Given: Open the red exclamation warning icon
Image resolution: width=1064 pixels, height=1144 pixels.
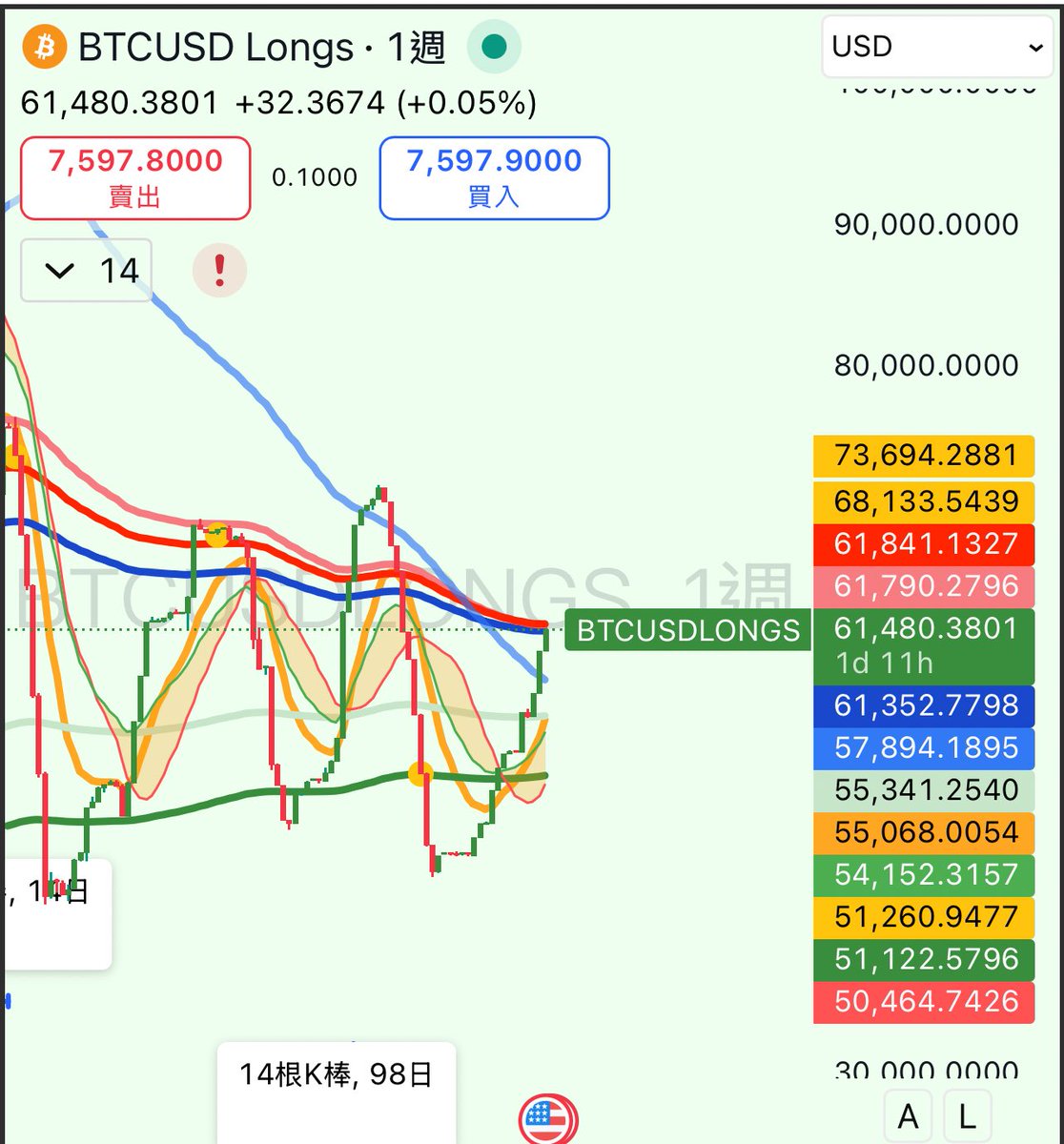Looking at the screenshot, I should pos(219,271).
